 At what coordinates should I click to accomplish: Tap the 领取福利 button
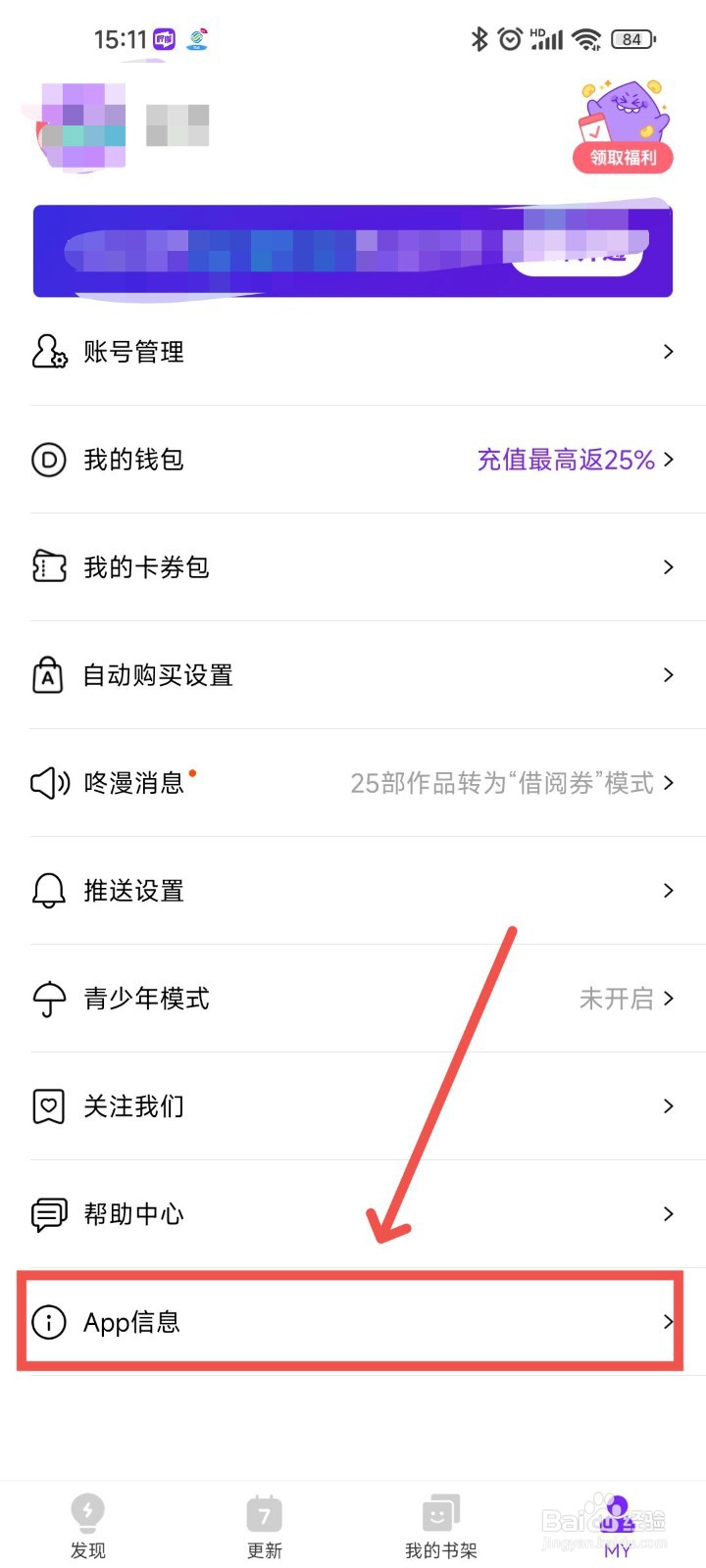(x=623, y=158)
